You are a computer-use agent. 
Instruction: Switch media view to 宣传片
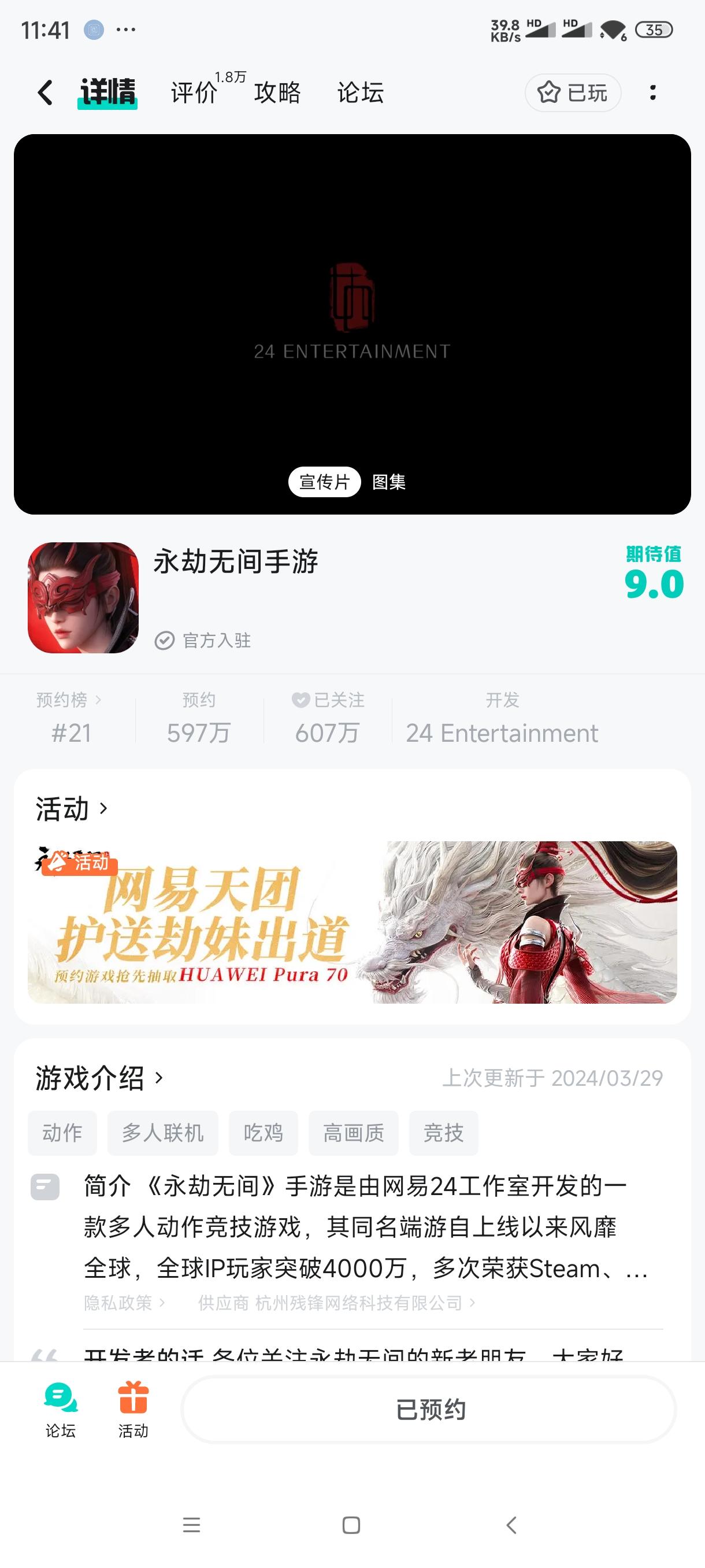coord(324,482)
